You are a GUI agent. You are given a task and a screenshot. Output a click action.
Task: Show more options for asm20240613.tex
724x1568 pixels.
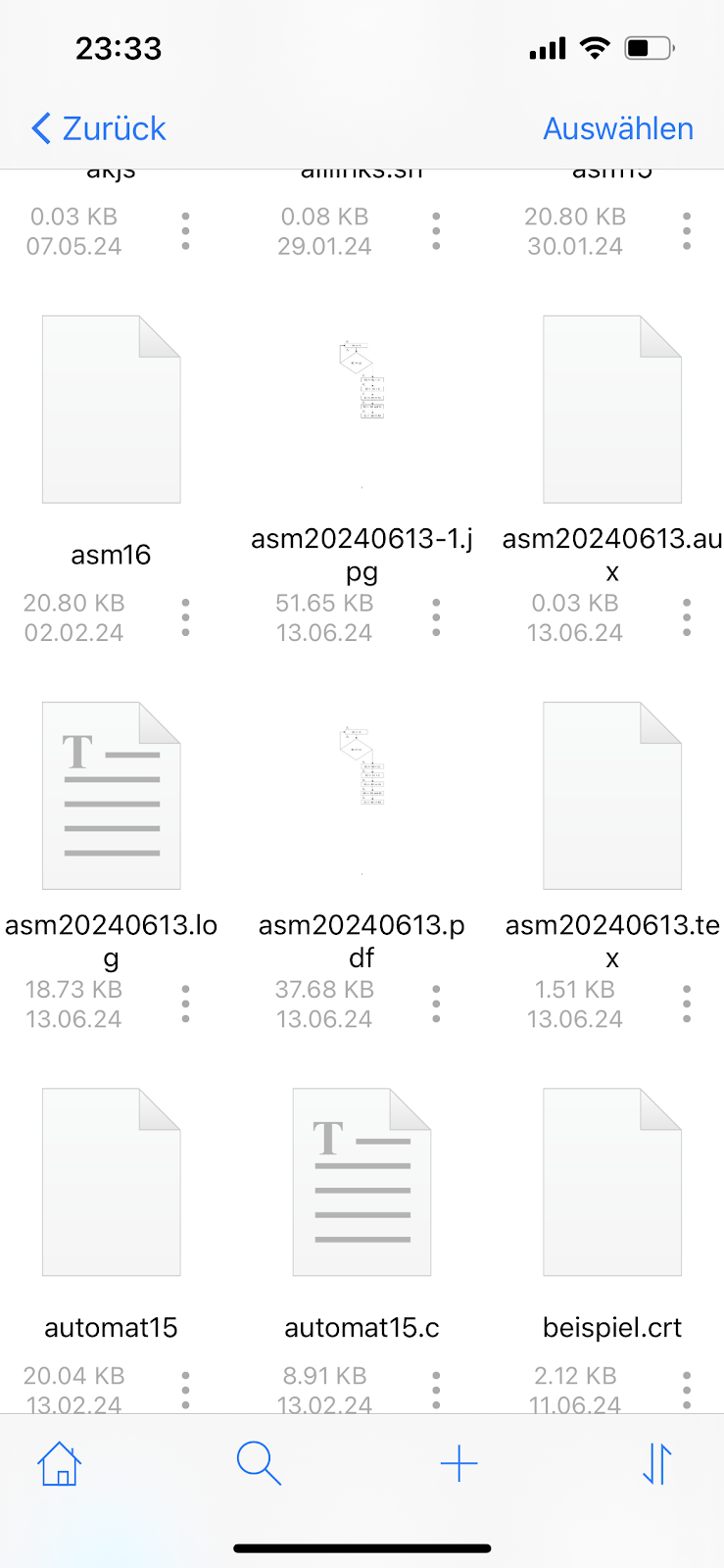687,1004
